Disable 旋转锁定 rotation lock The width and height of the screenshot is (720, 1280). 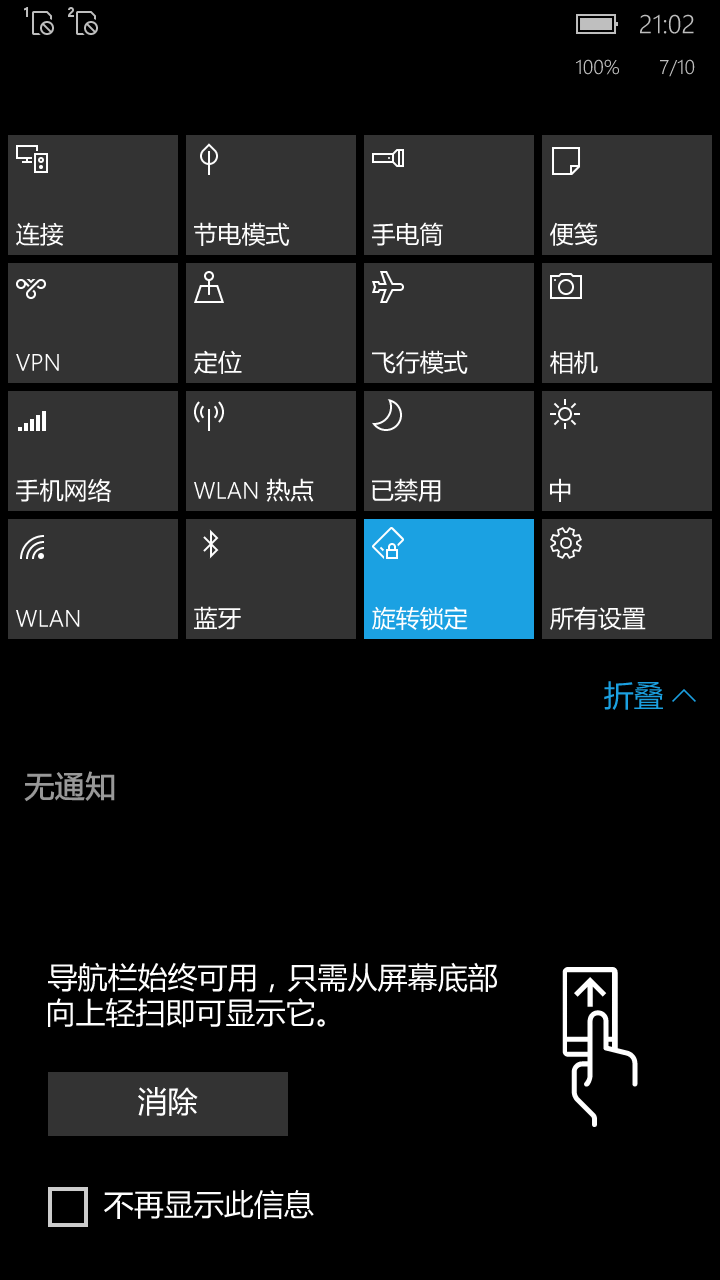[x=449, y=579]
